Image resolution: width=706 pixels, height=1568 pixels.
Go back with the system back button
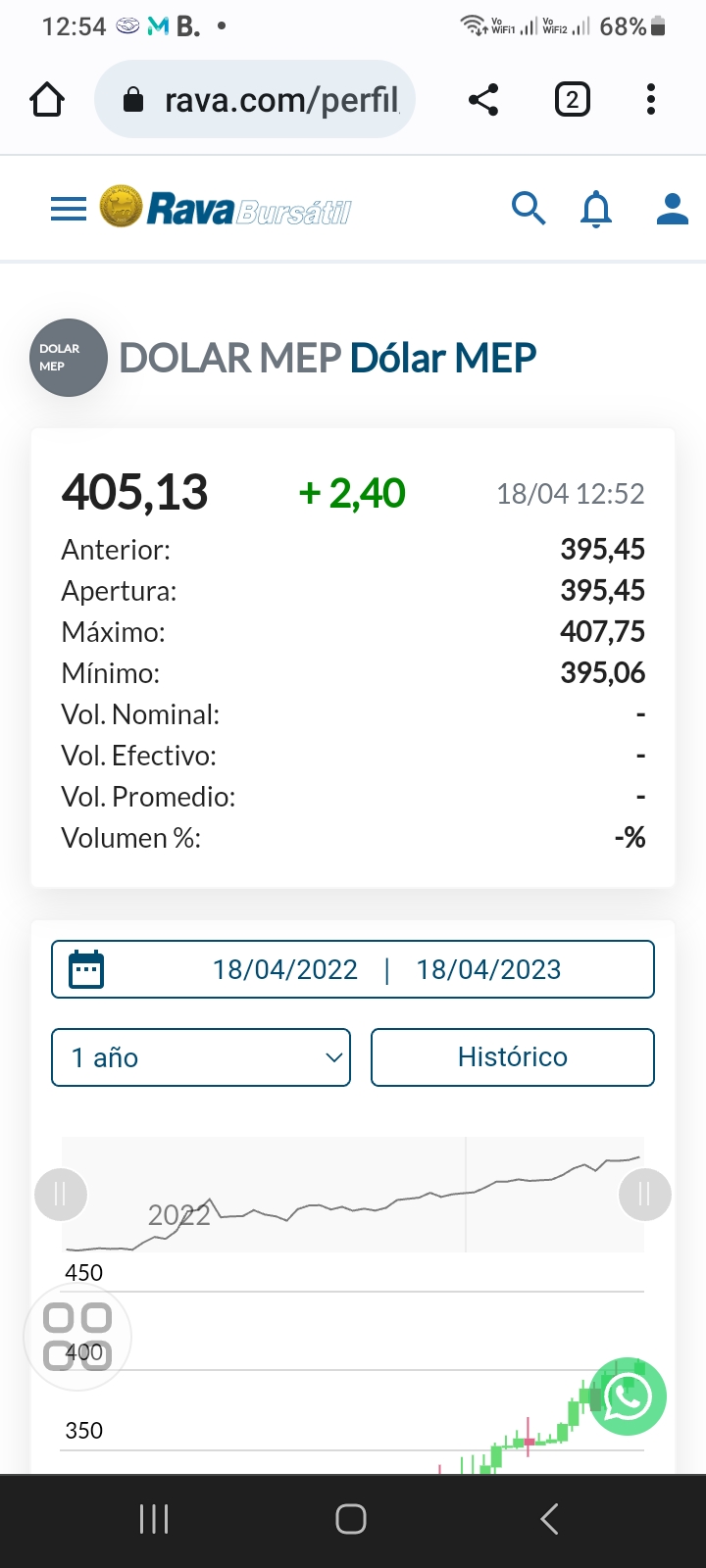point(550,1519)
